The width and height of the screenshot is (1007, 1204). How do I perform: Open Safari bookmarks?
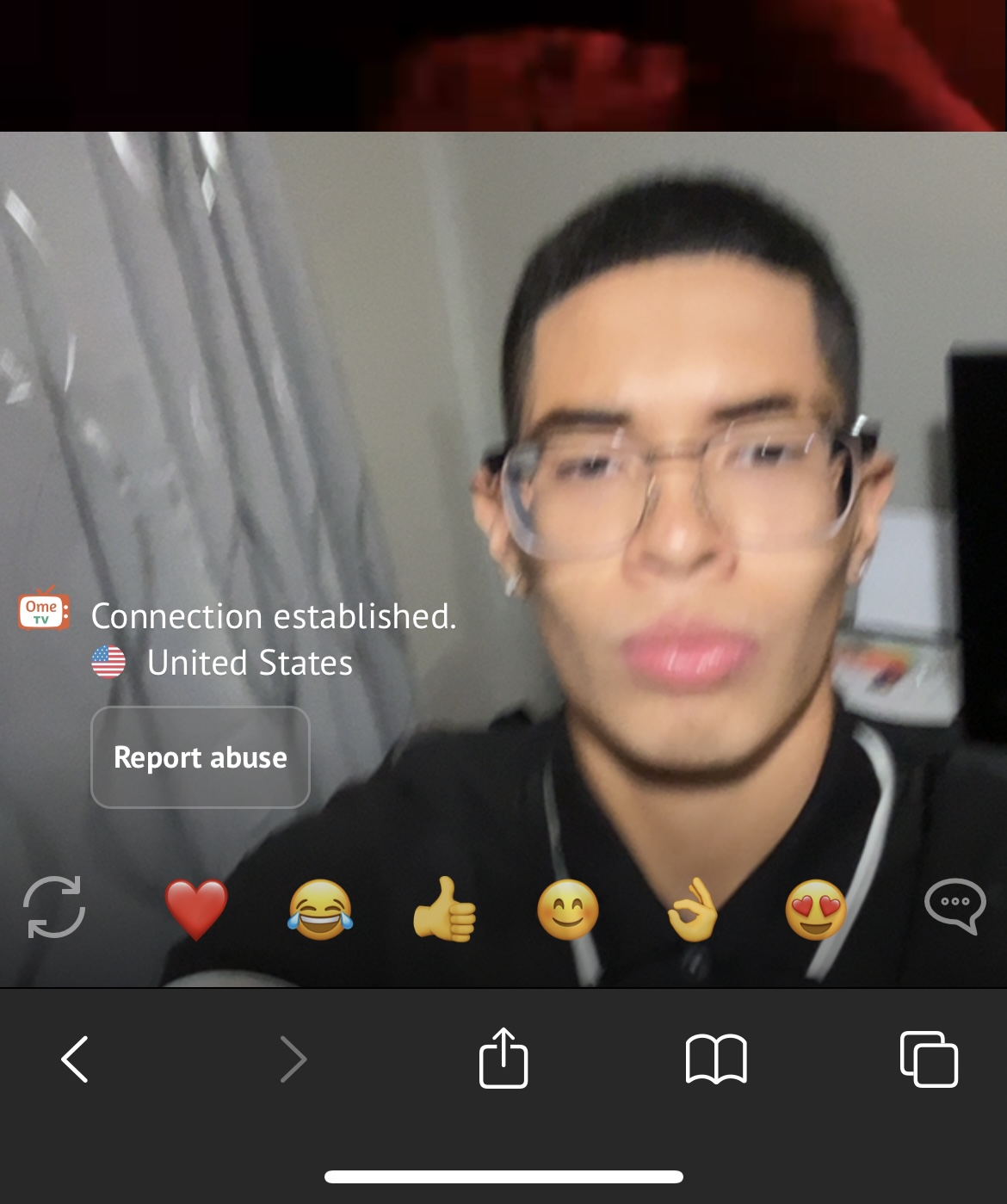click(x=716, y=1059)
